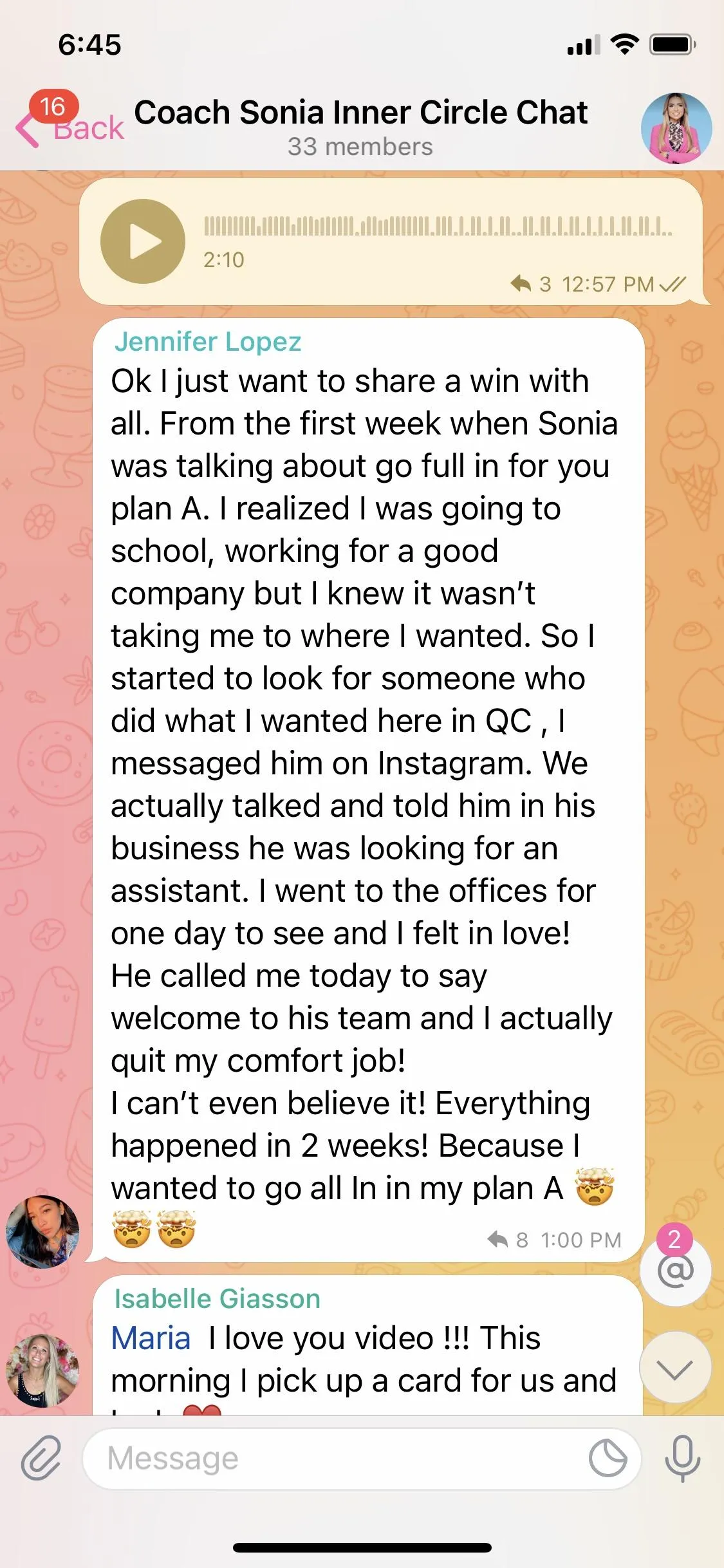Attach a file with the paperclip

[41, 1458]
